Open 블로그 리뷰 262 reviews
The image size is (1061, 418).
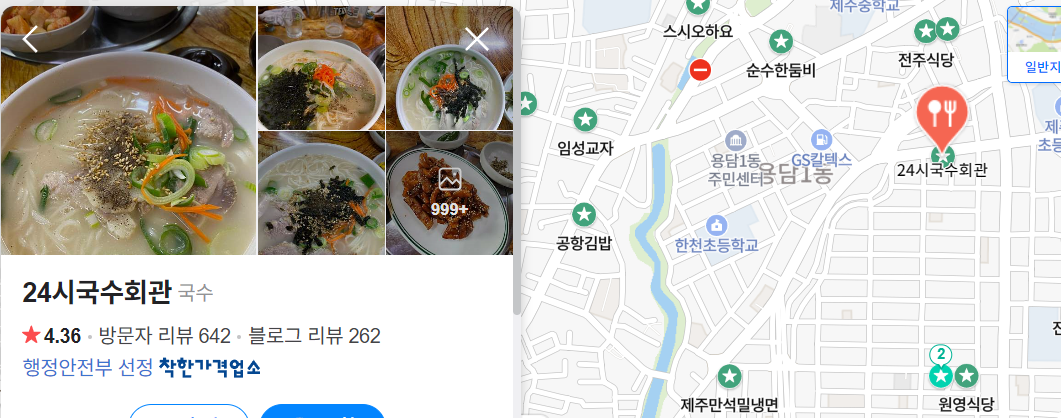point(314,336)
